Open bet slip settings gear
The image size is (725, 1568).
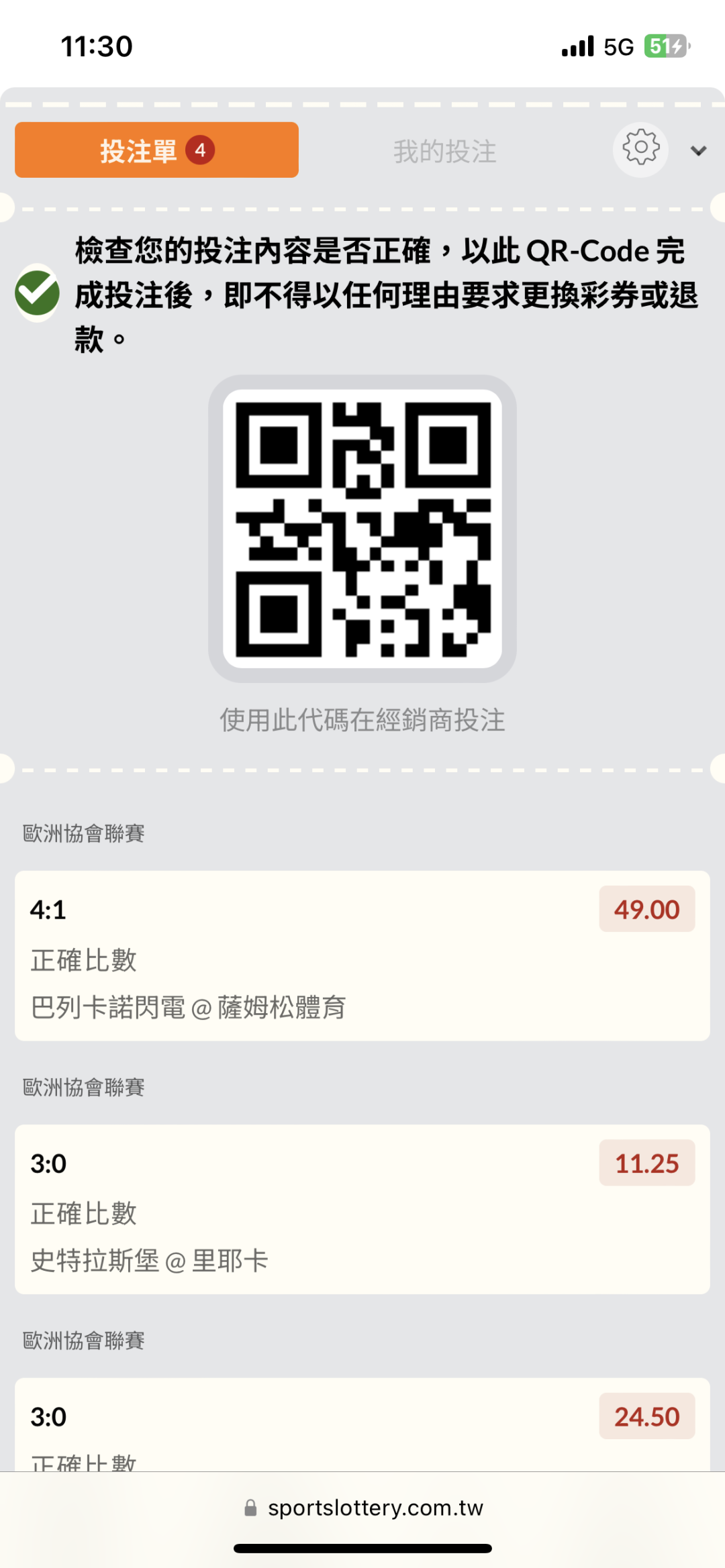(x=640, y=149)
